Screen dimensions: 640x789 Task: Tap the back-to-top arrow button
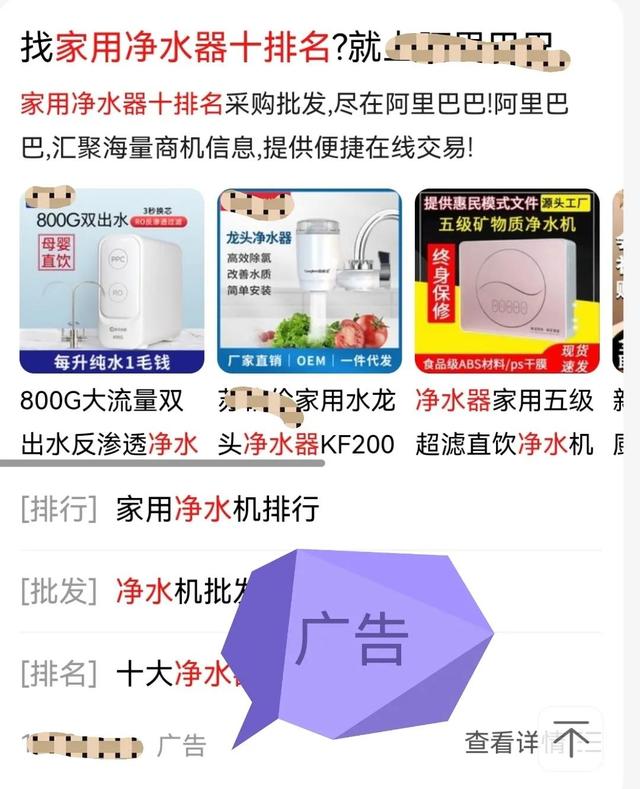(571, 739)
